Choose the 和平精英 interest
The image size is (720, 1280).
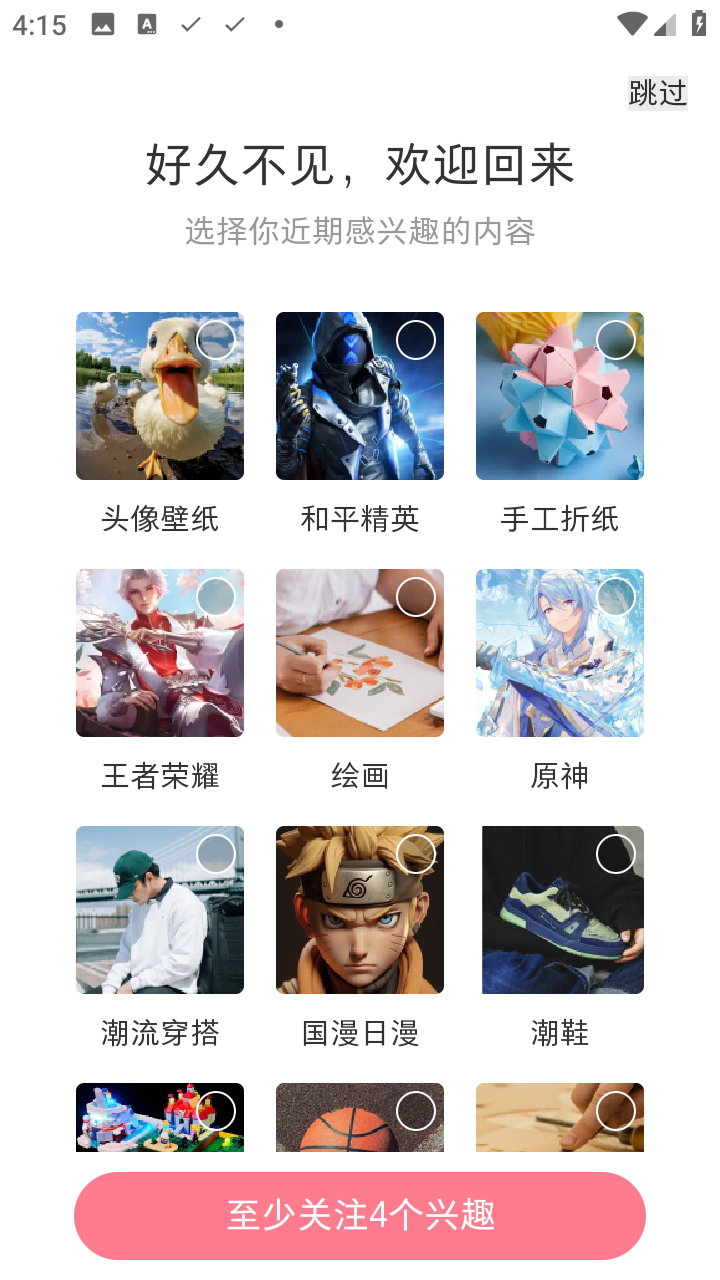click(x=360, y=396)
